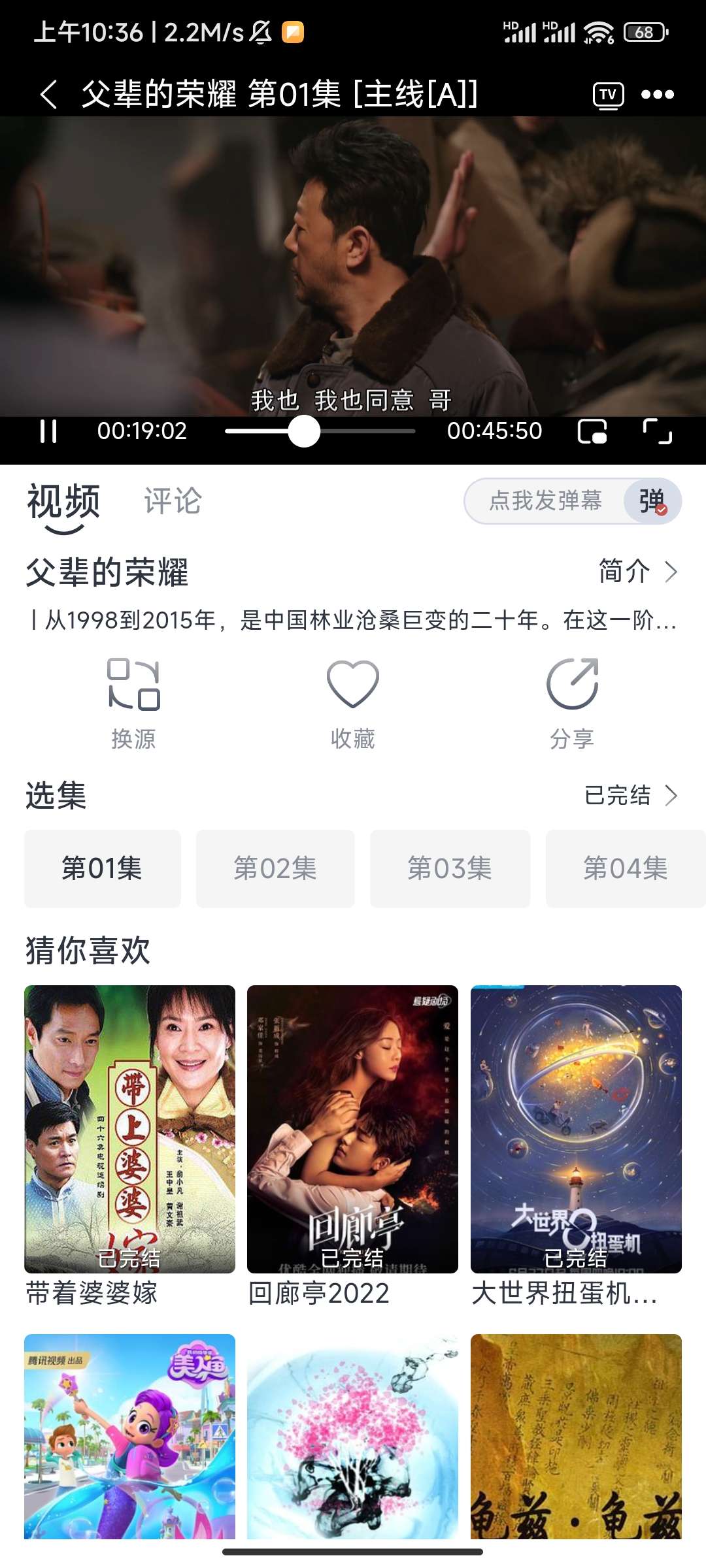
Task: Tap 换源 to change video source
Action: click(x=133, y=704)
